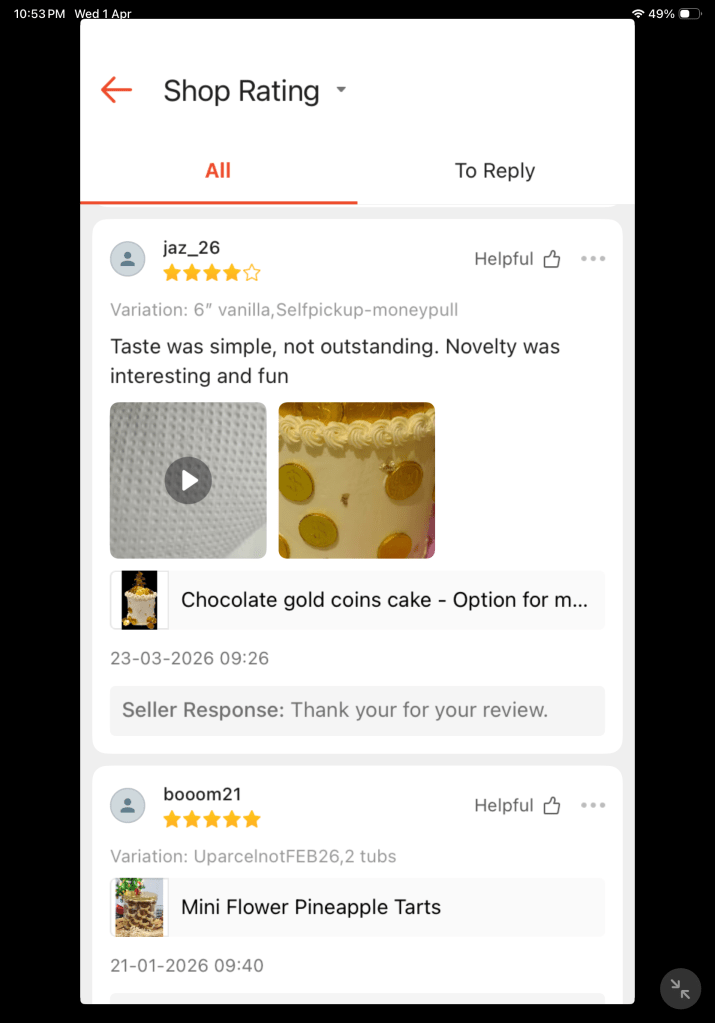Open more options on booom21's review

click(593, 805)
